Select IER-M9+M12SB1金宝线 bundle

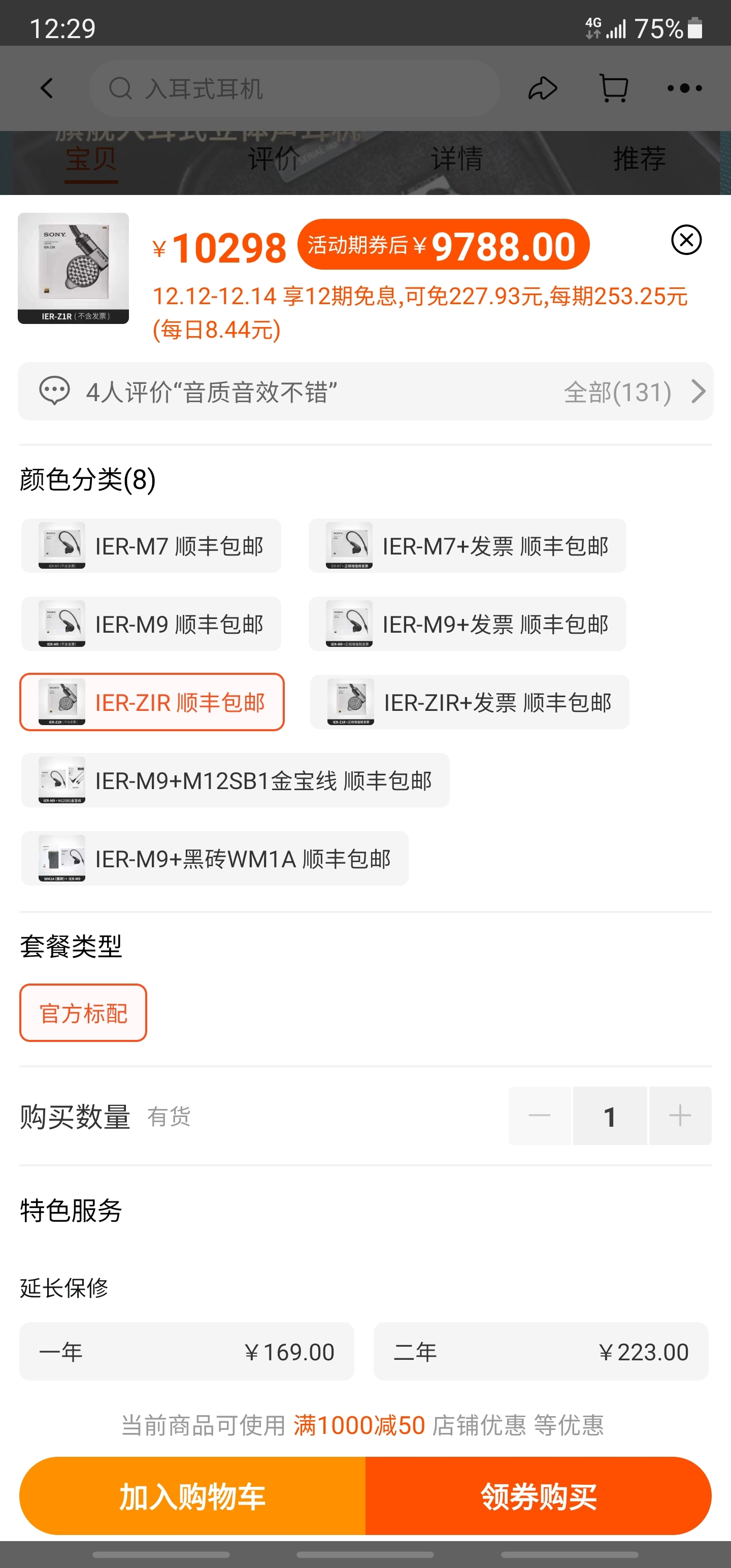235,780
